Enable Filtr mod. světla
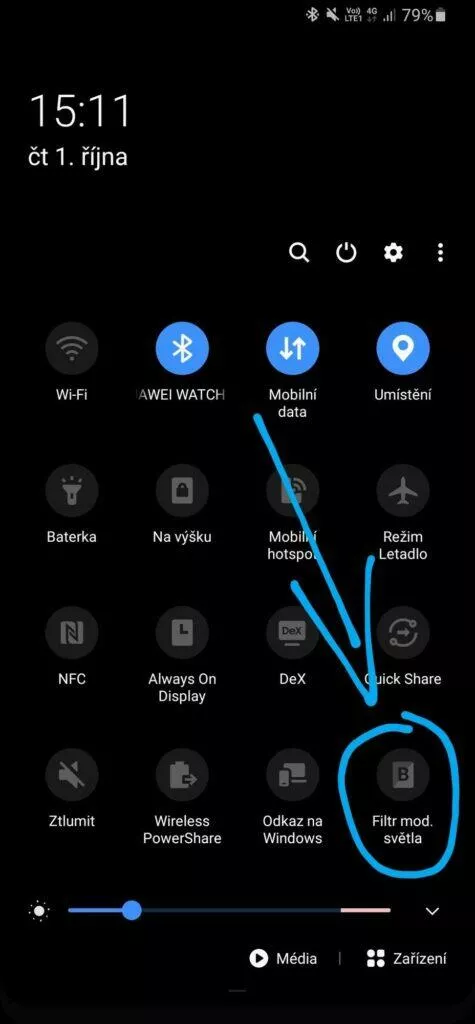Viewport: 475px width, 1024px height. pyautogui.click(x=403, y=775)
